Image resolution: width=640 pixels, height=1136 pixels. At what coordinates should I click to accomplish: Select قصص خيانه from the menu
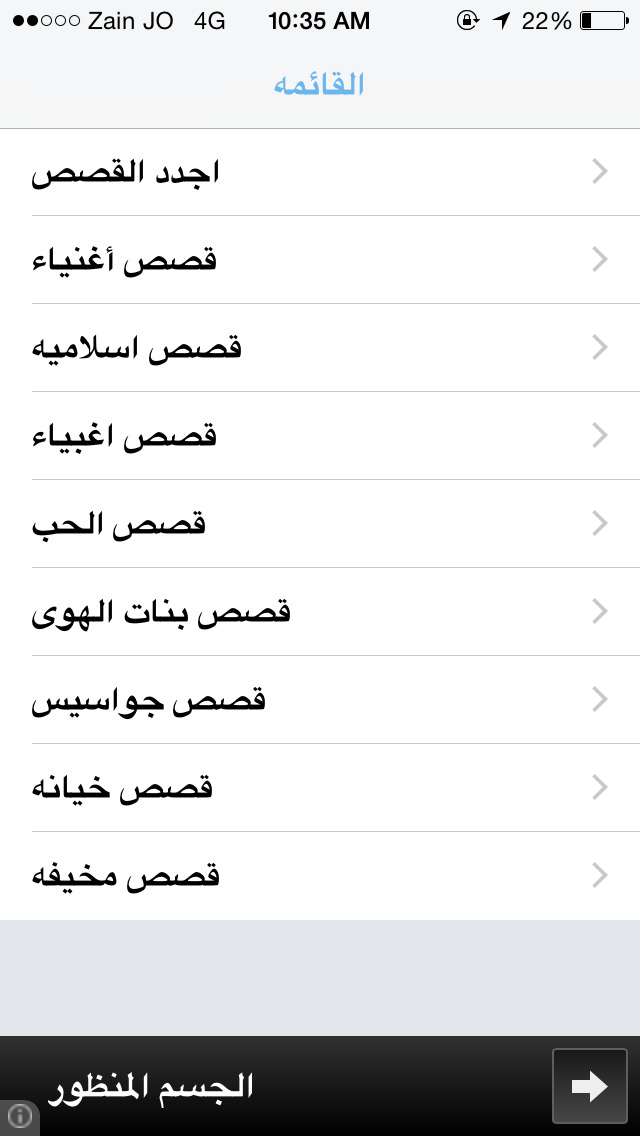[x=320, y=788]
